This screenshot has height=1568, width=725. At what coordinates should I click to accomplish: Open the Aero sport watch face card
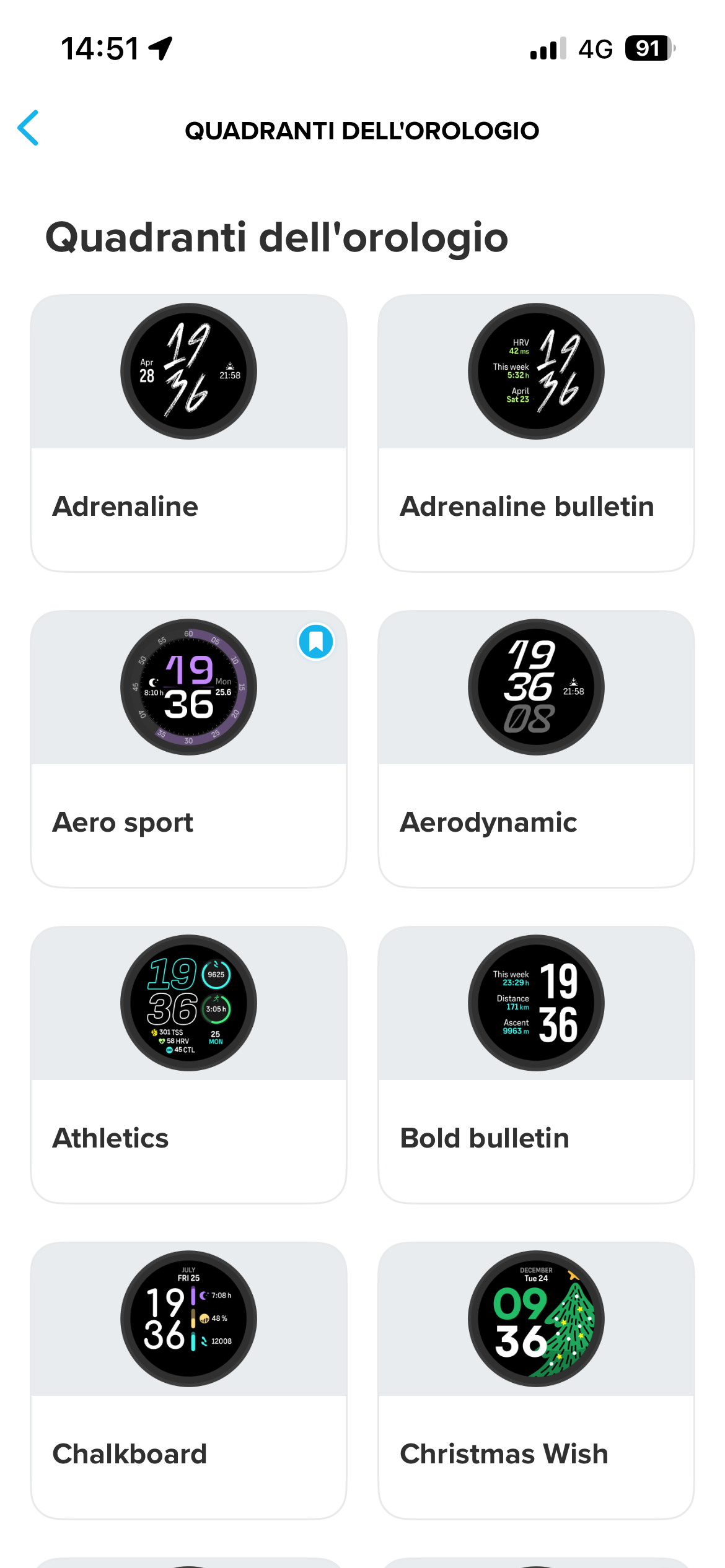coord(188,748)
